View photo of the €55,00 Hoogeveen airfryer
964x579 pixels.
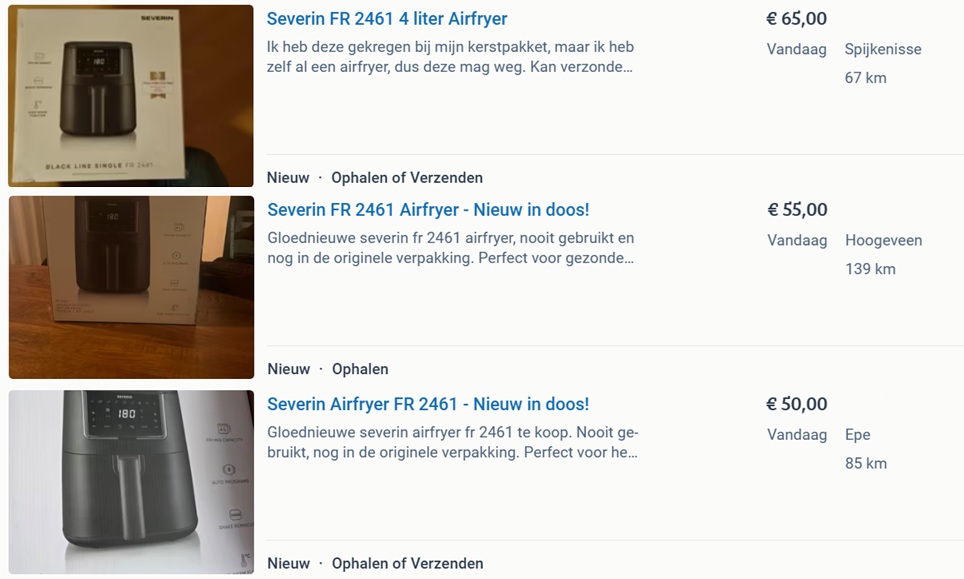(131, 287)
